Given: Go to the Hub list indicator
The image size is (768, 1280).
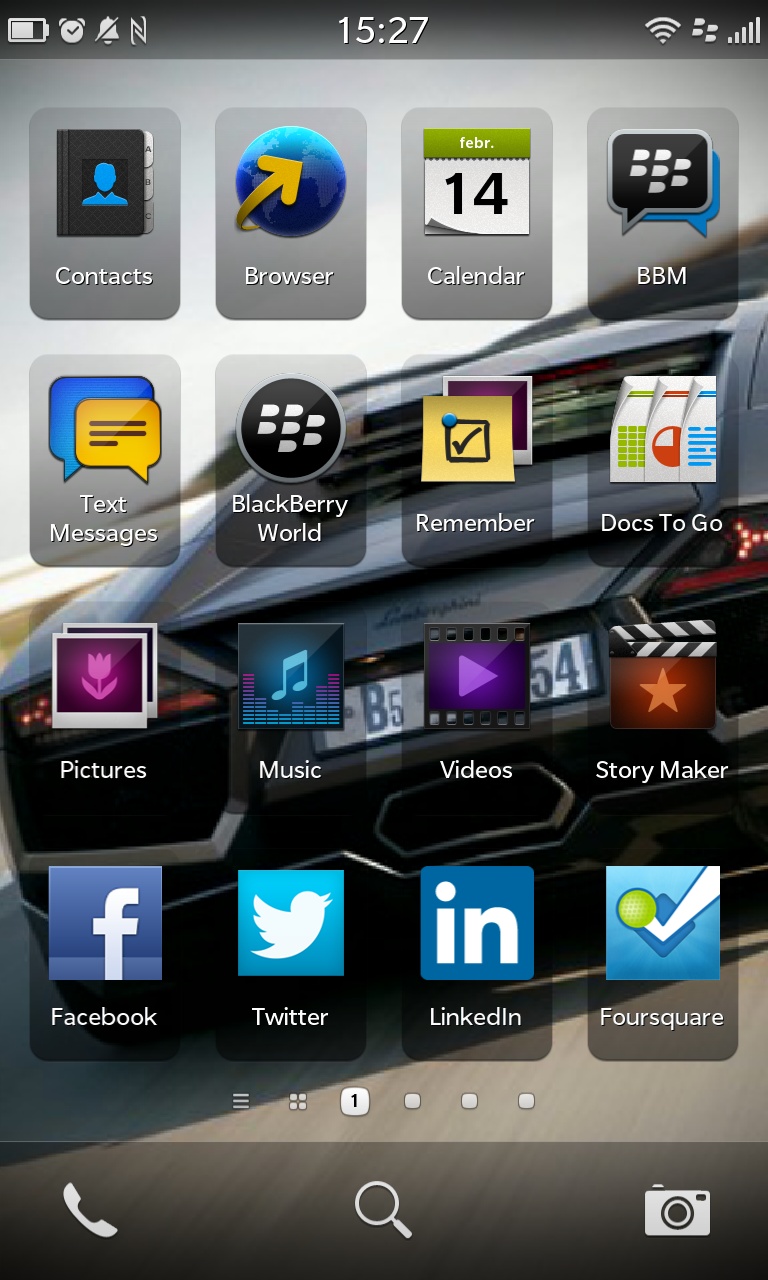Looking at the screenshot, I should (241, 1102).
